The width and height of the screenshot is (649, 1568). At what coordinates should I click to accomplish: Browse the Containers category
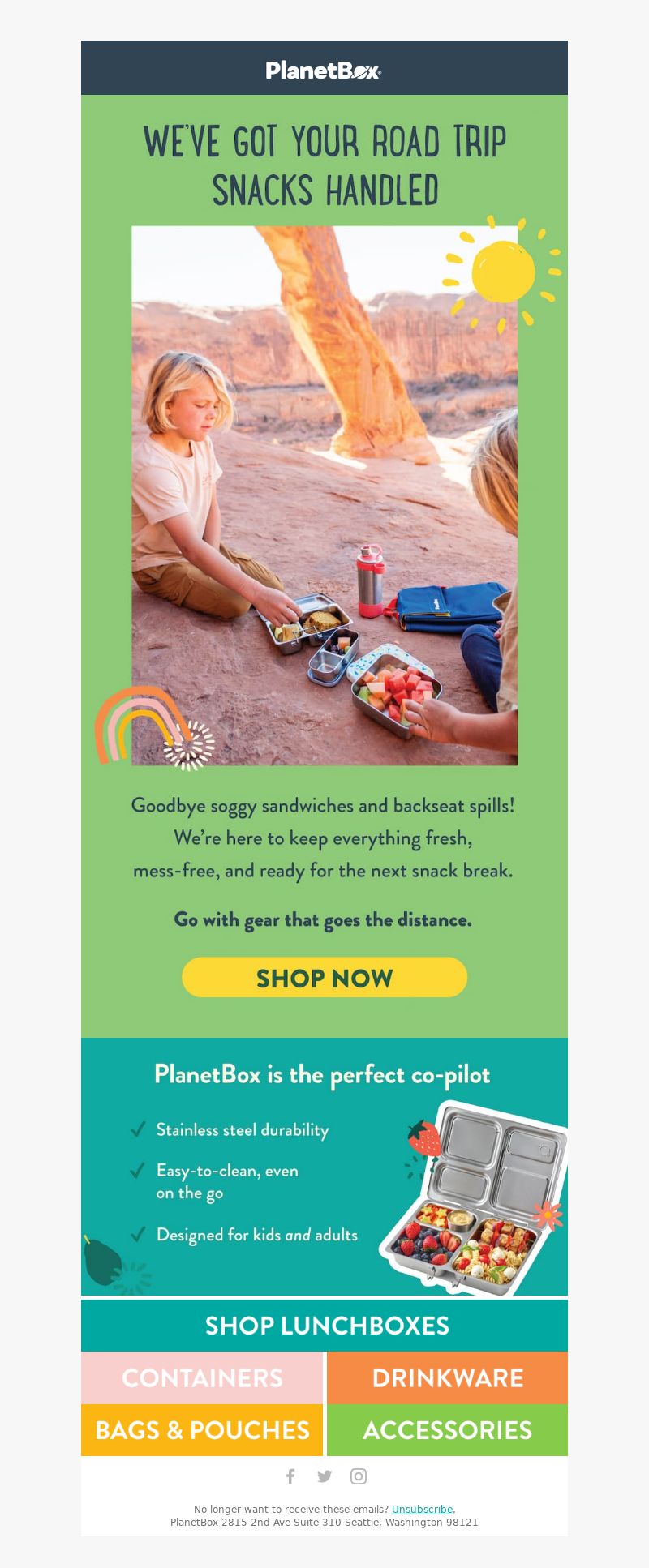click(x=202, y=1378)
